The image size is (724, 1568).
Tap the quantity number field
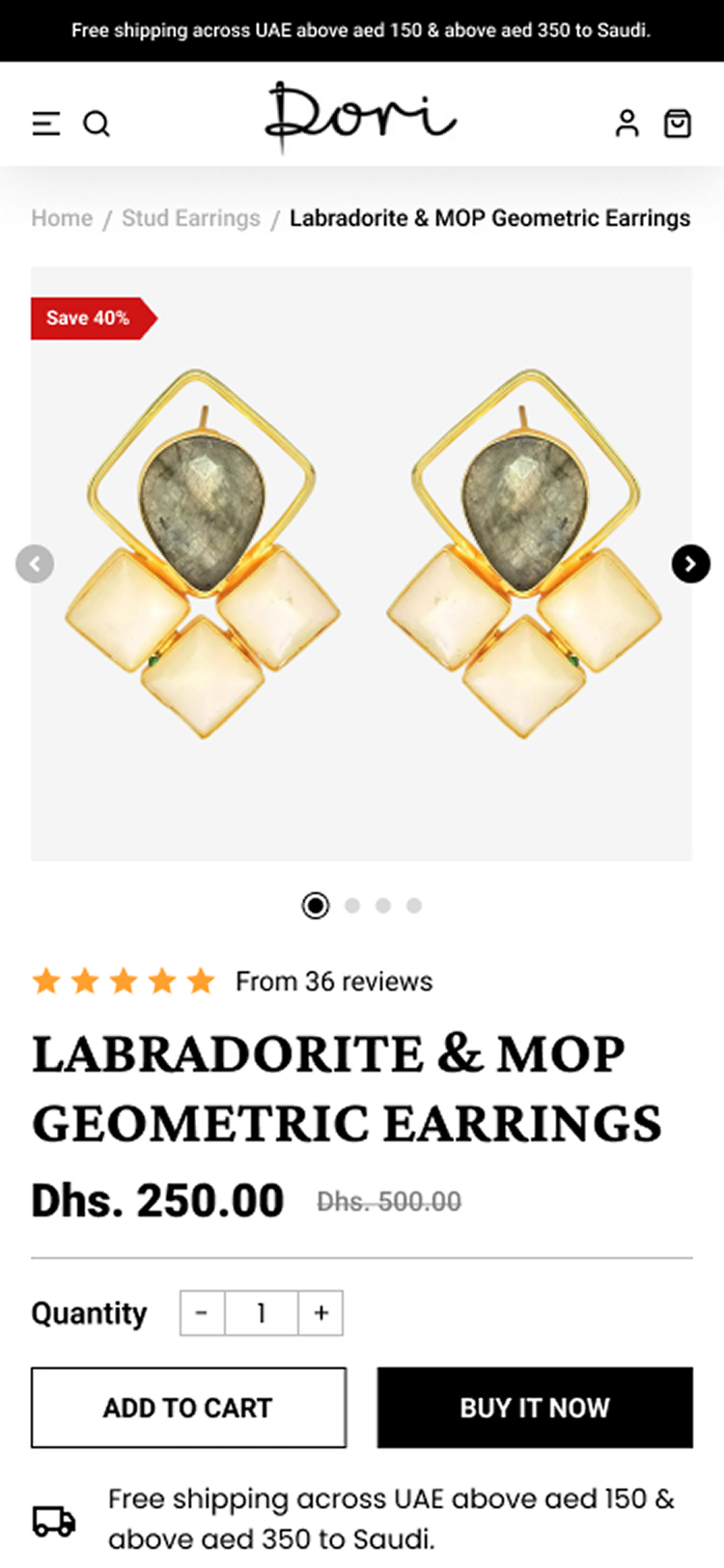(x=261, y=1313)
